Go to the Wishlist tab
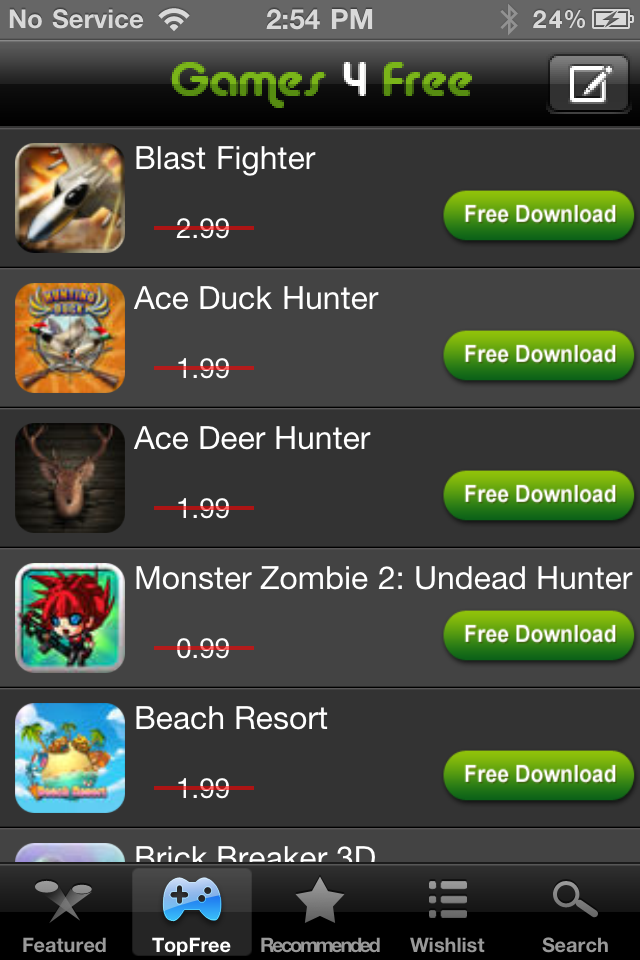The width and height of the screenshot is (640, 960). (447, 915)
